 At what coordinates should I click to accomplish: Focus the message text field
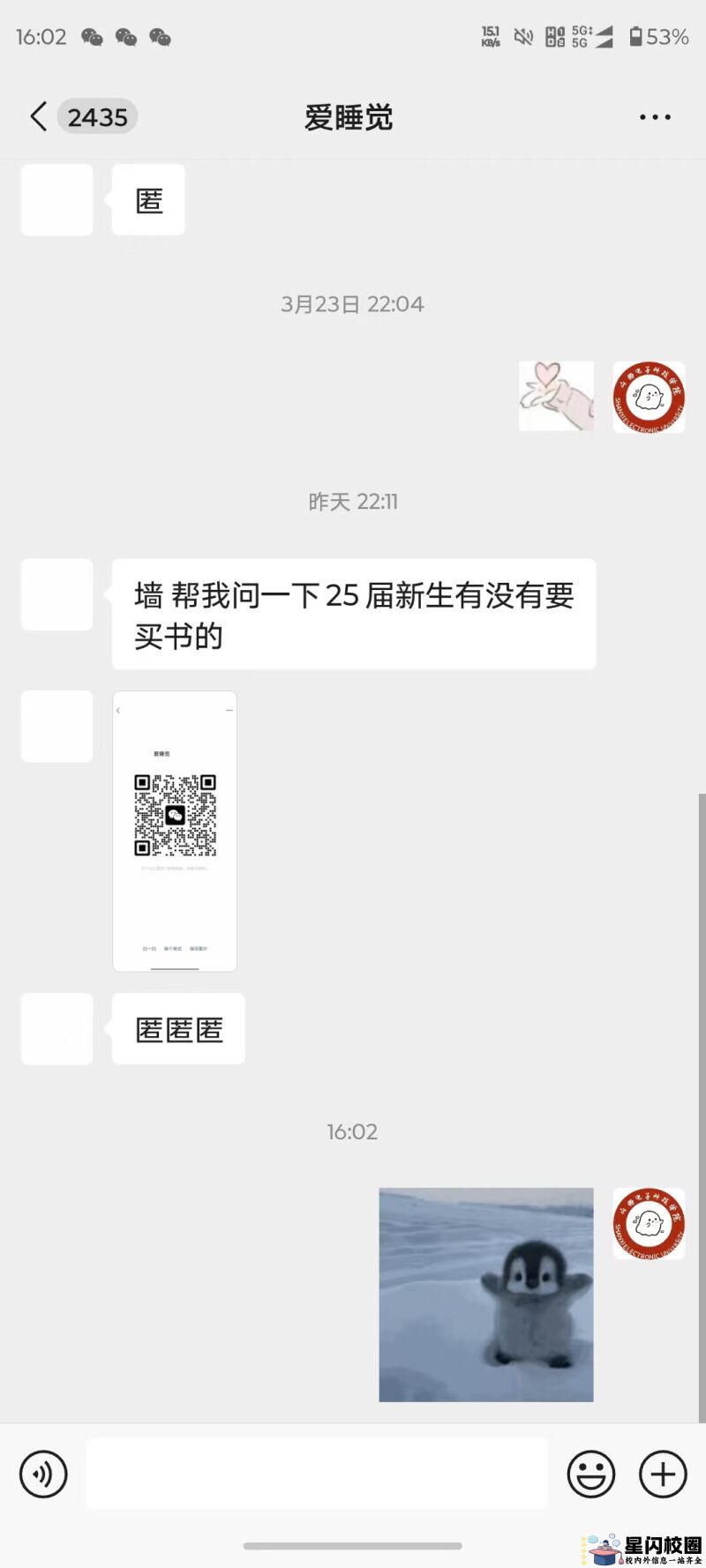(317, 1474)
